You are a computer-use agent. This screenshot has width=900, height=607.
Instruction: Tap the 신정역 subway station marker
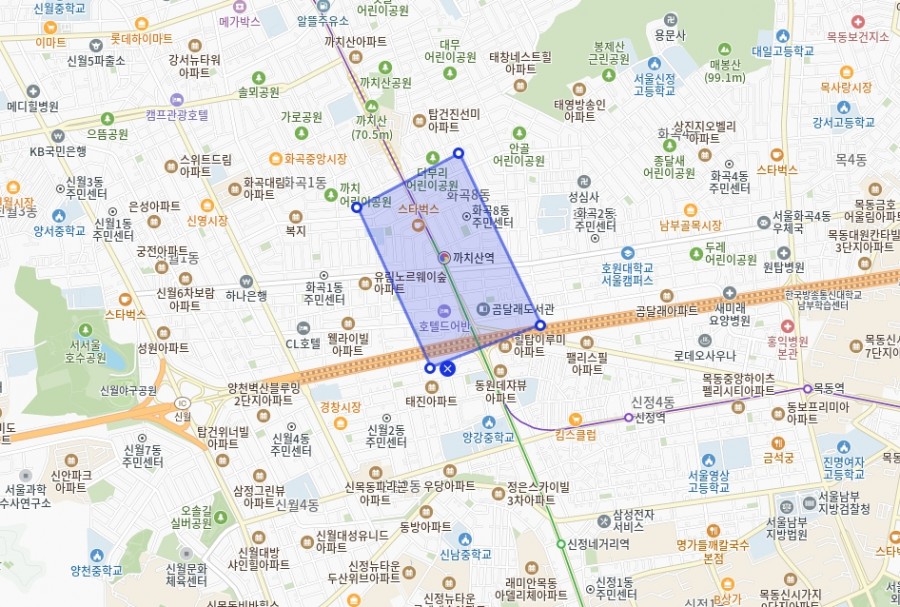629,417
